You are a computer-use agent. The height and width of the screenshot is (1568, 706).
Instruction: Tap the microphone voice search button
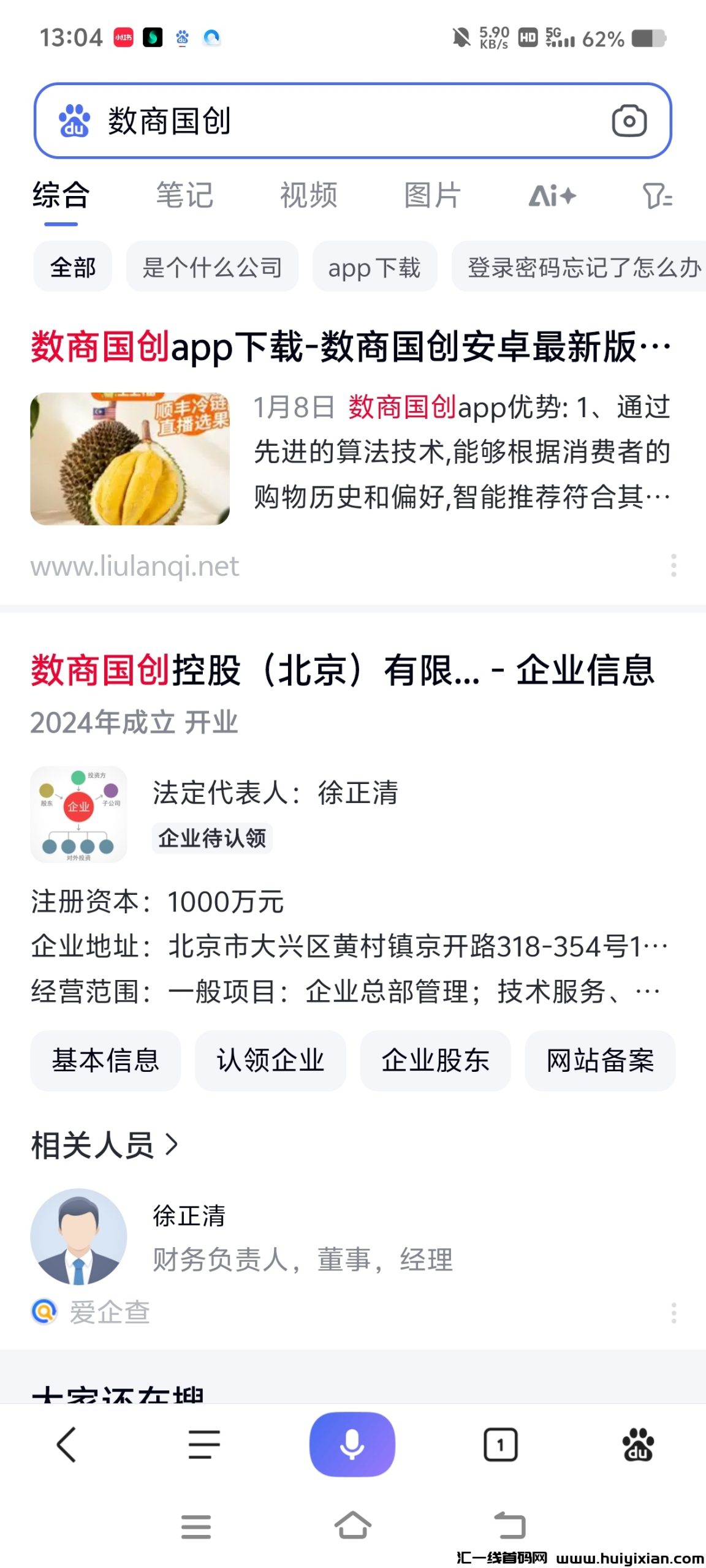353,1445
